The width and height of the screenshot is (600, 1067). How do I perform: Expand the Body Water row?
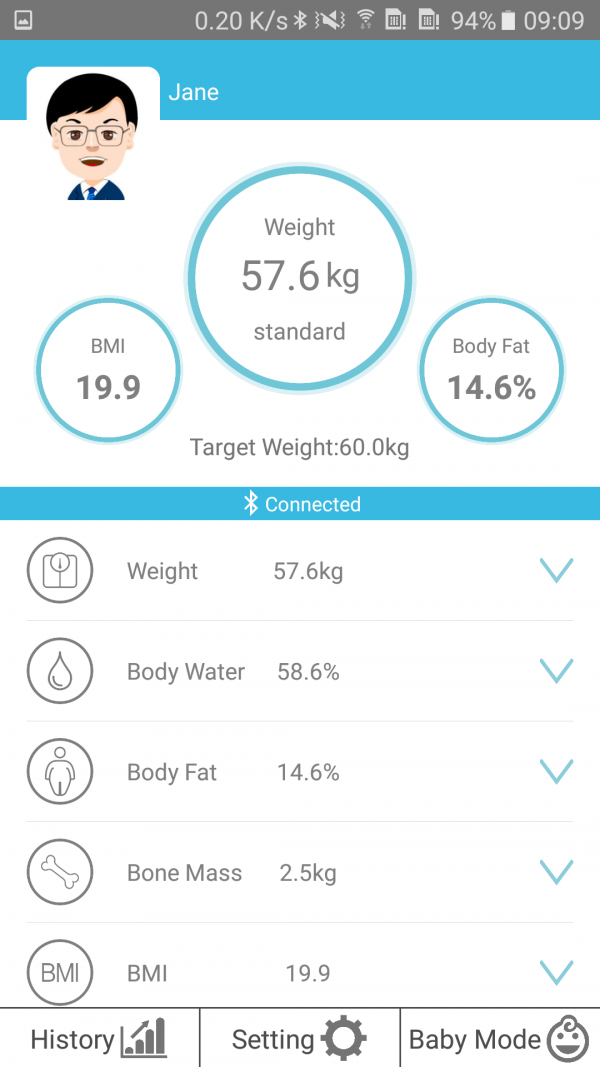tap(556, 671)
